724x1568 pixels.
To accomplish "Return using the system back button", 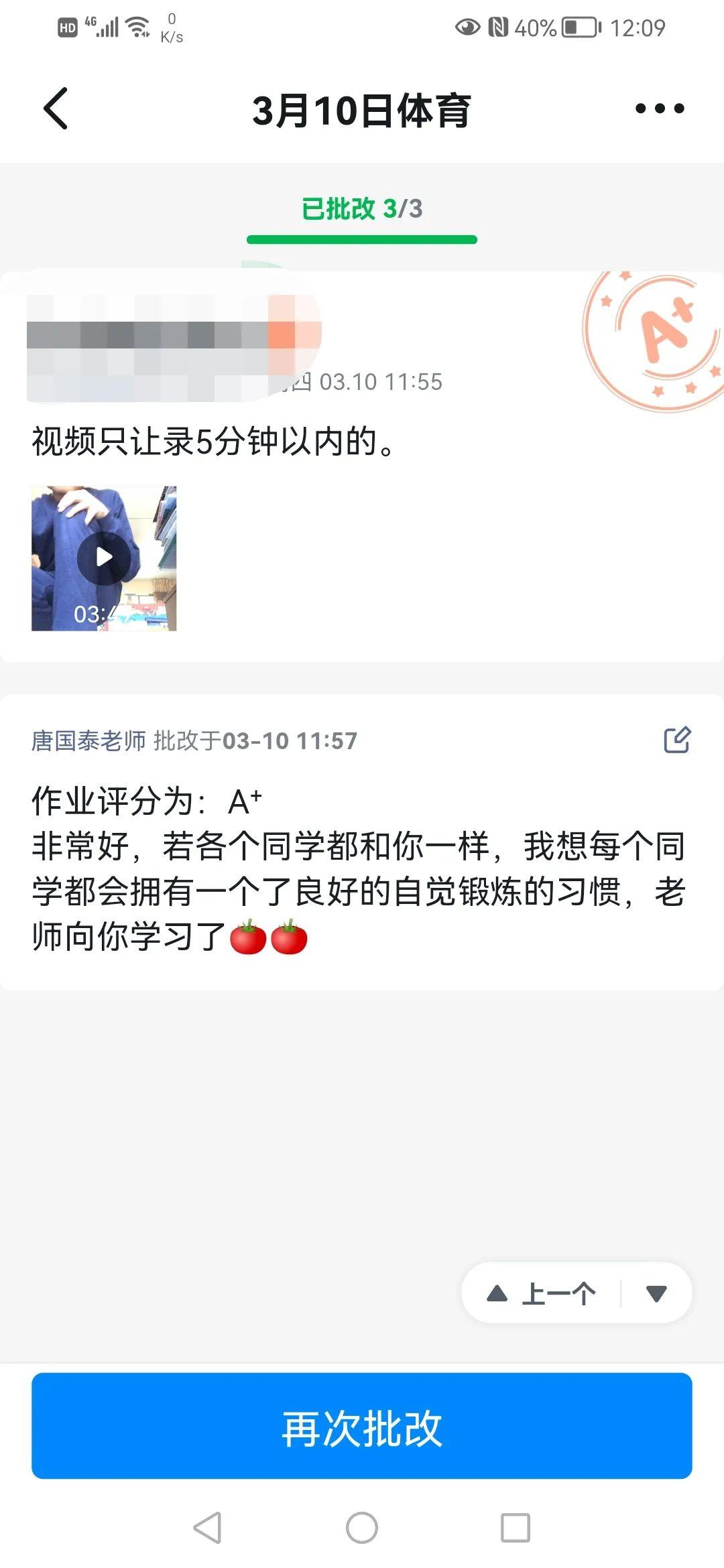I will (207, 1528).
